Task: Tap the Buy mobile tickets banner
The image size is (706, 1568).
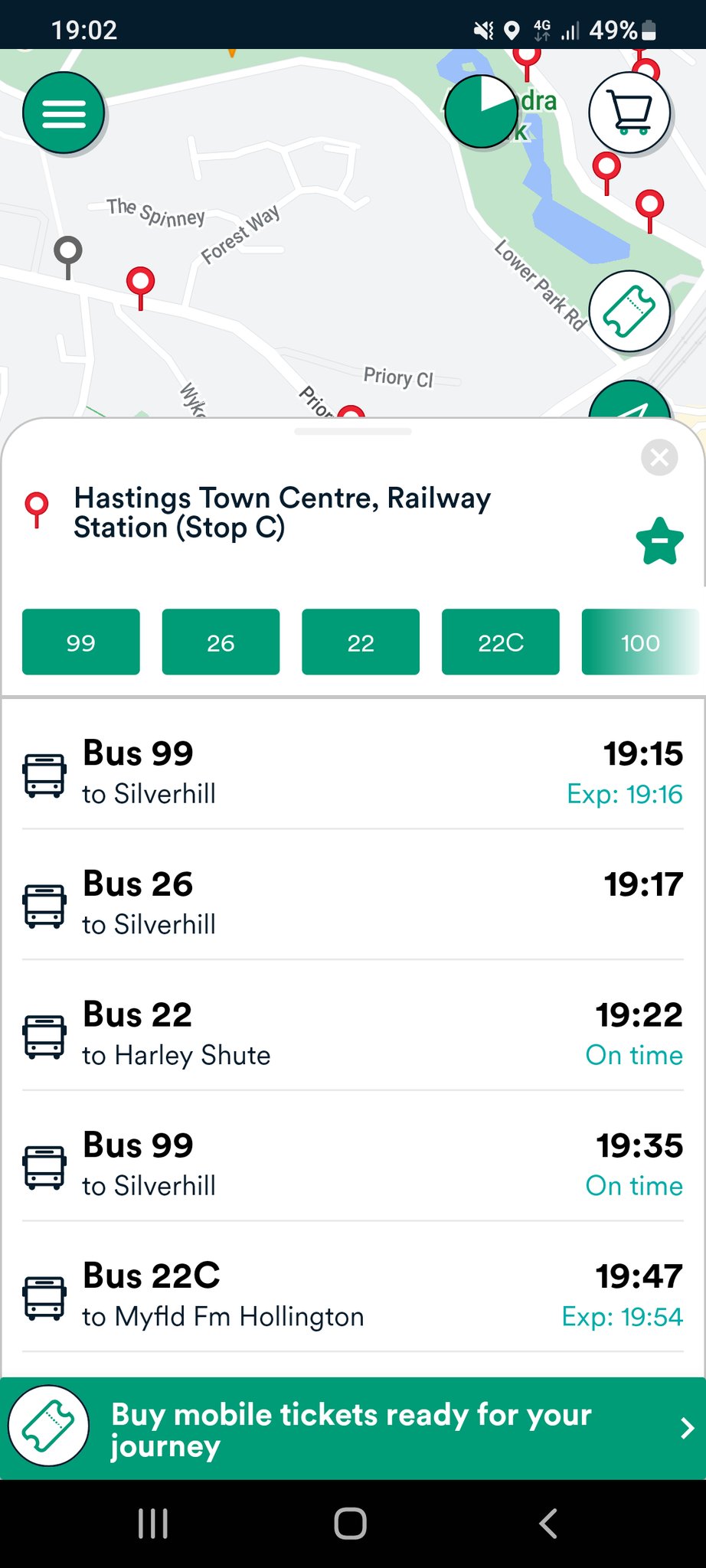Action: 352,1429
